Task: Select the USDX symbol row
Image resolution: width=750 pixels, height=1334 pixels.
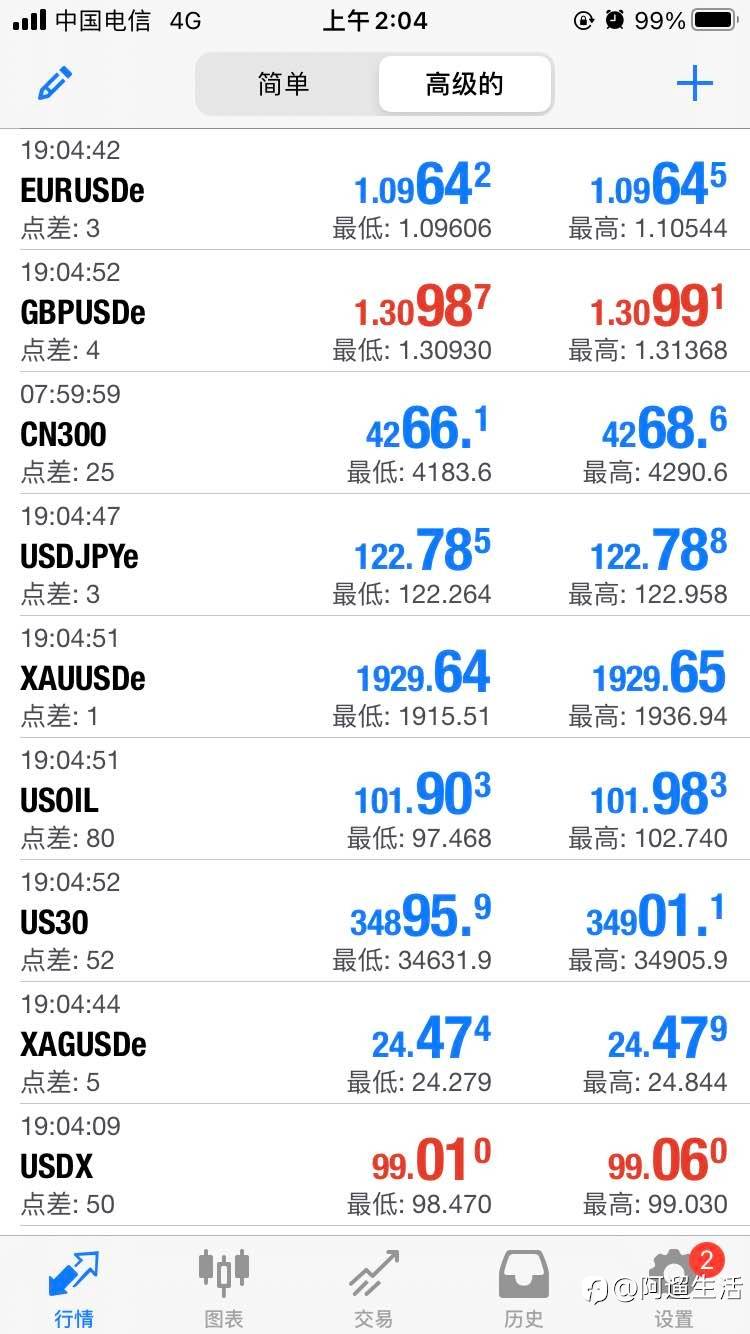Action: coord(375,1165)
